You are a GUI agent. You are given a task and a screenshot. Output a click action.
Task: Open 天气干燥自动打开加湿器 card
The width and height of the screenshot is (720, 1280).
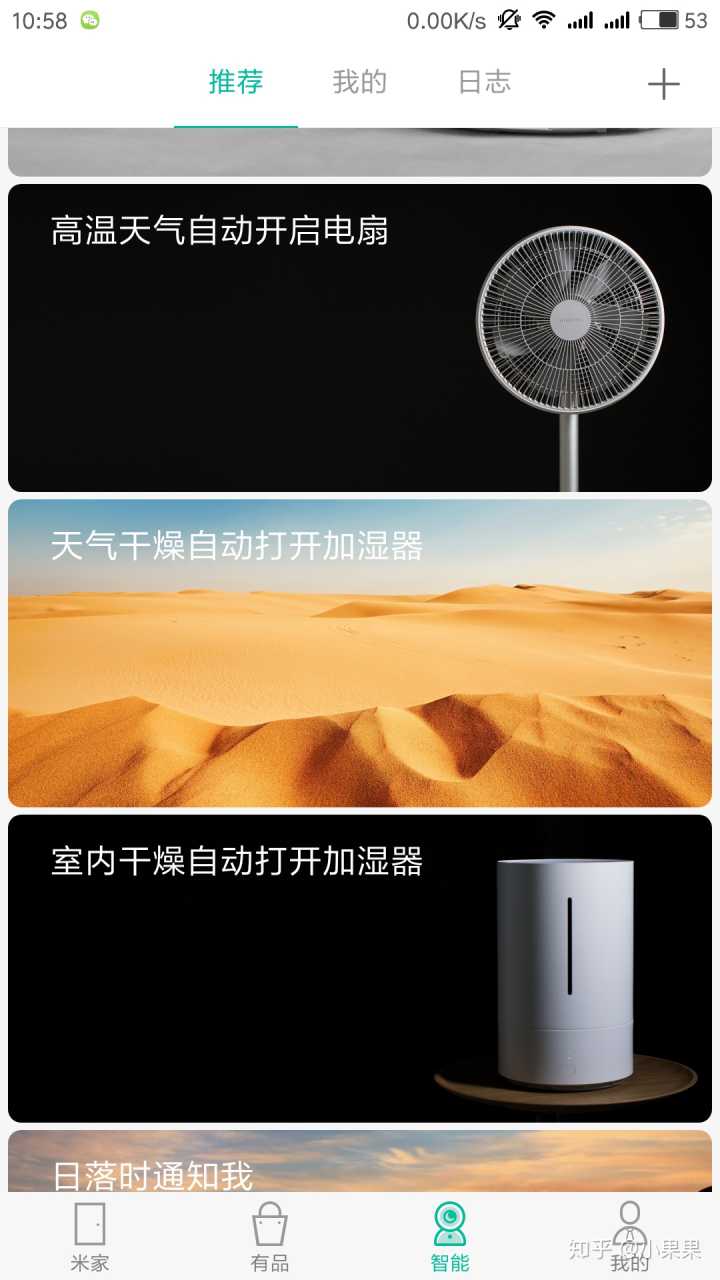(360, 653)
